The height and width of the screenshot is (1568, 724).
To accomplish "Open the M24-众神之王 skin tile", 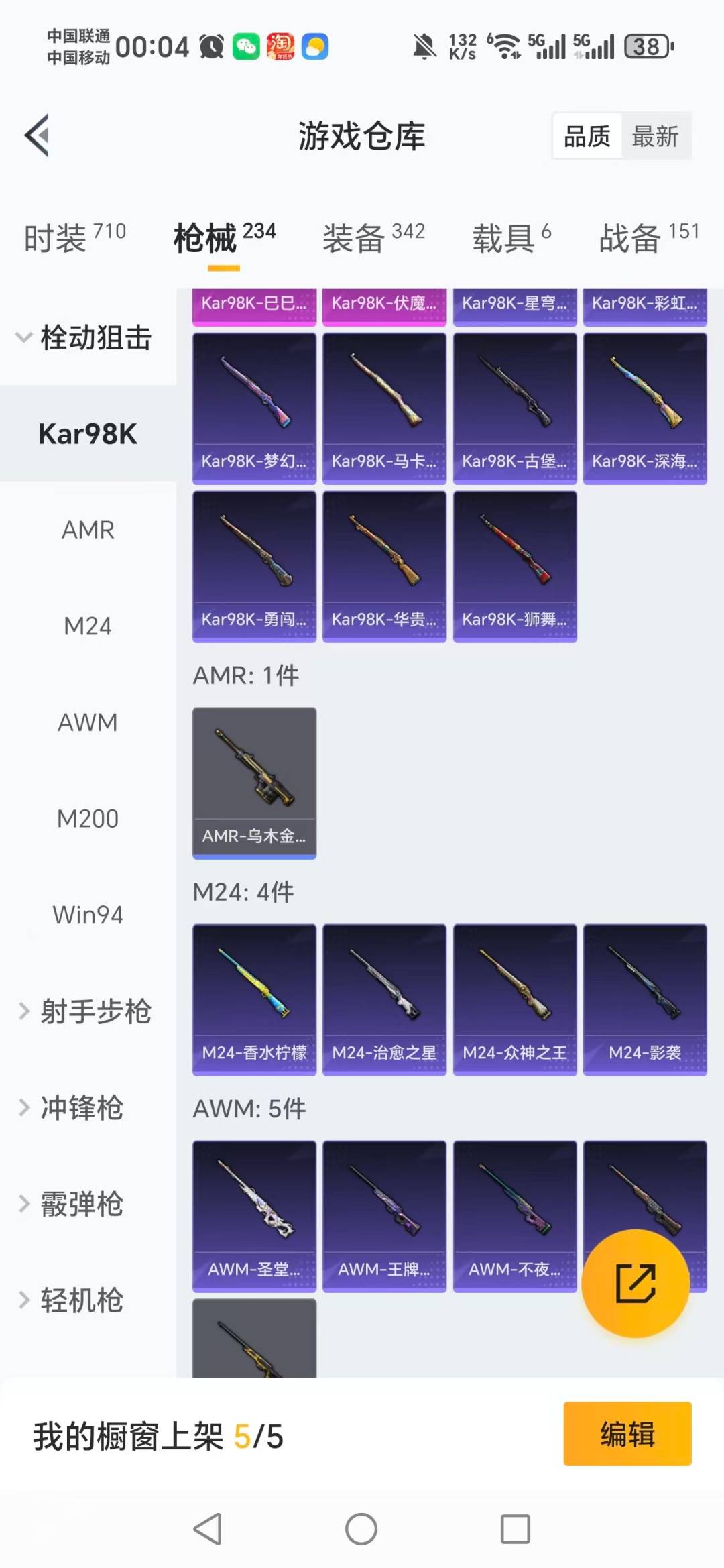I will (515, 999).
